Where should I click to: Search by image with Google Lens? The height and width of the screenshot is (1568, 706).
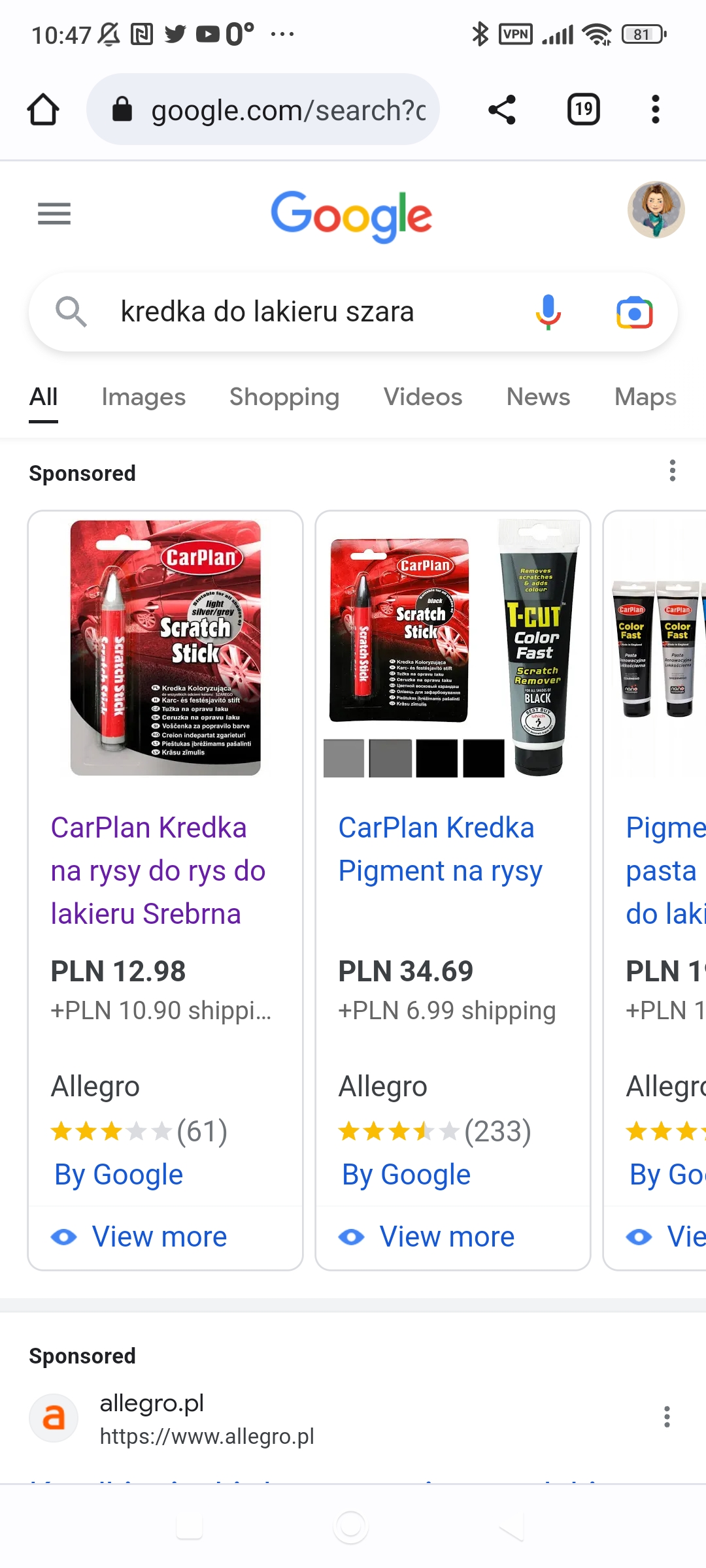634,312
